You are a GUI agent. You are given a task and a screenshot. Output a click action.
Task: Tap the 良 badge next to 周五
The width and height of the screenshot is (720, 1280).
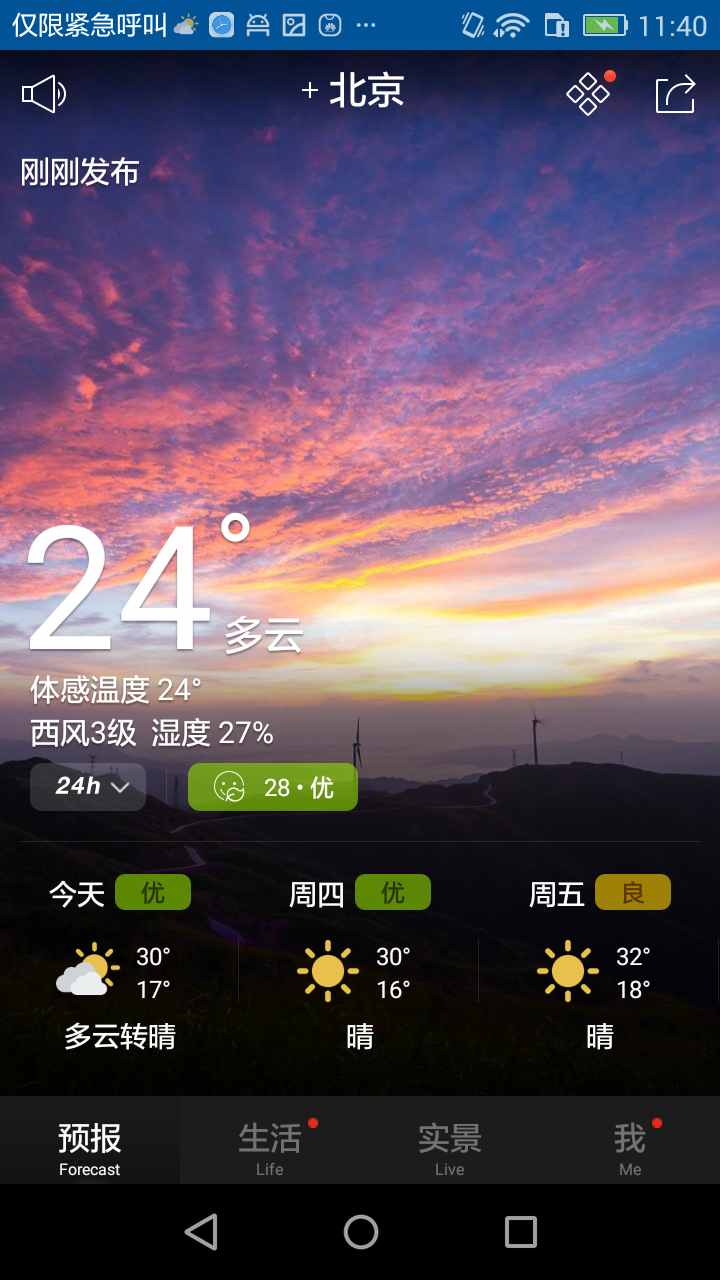point(632,891)
